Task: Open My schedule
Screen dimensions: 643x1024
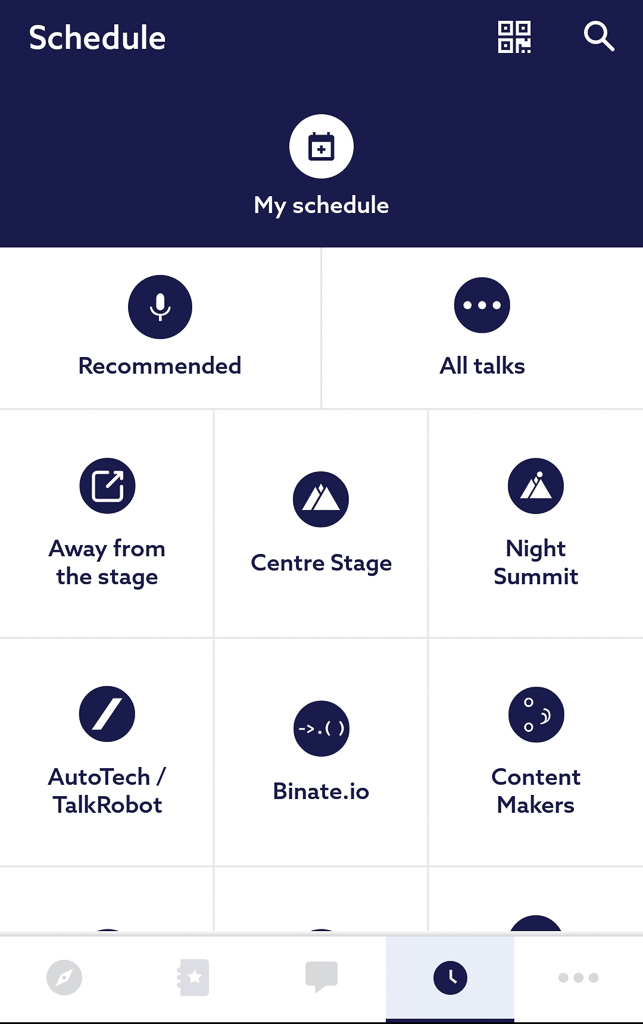Action: [x=321, y=167]
